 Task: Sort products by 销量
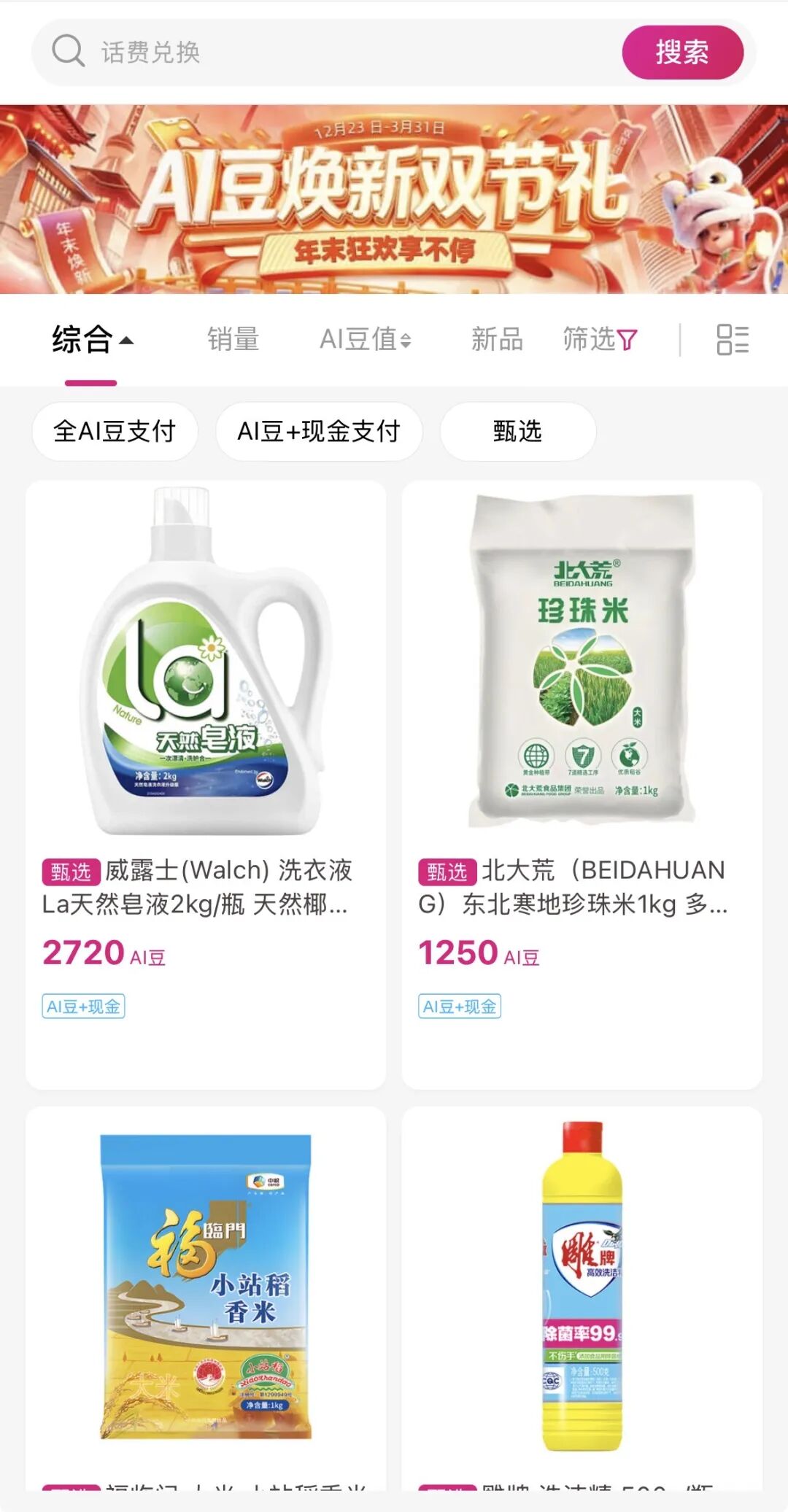click(x=233, y=340)
